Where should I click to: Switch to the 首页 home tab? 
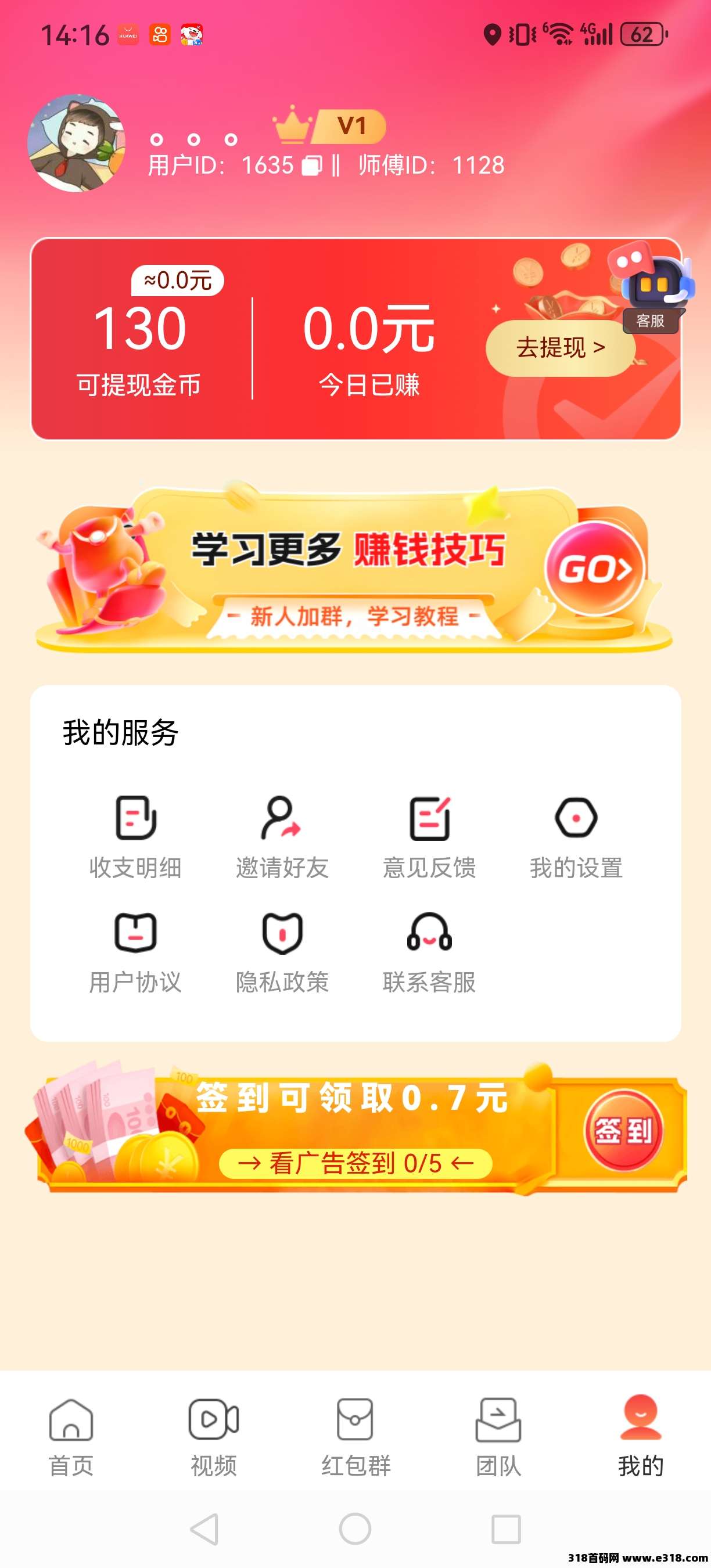71,1437
